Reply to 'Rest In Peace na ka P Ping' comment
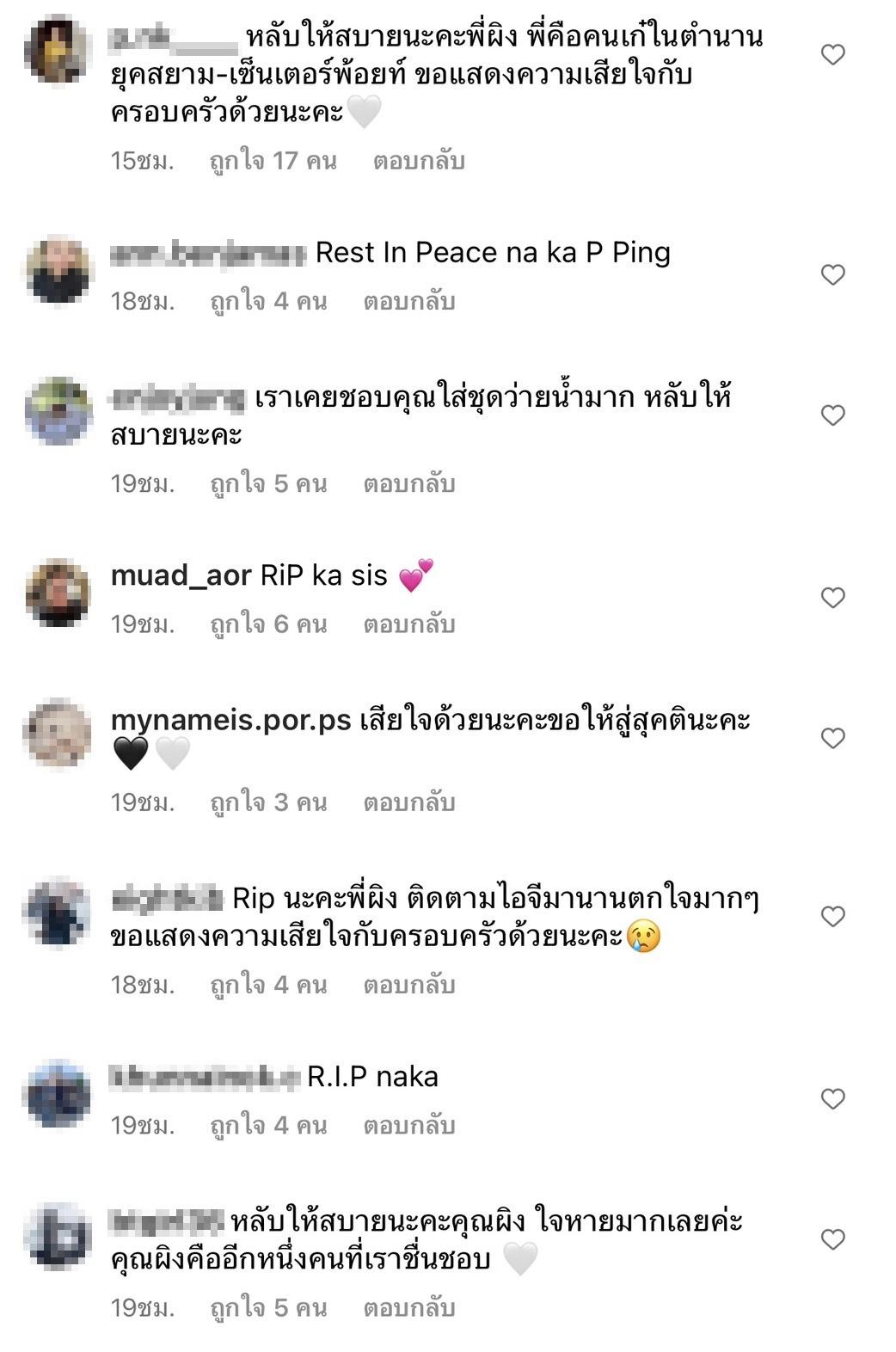This screenshot has height=1352, width=896. [408, 302]
